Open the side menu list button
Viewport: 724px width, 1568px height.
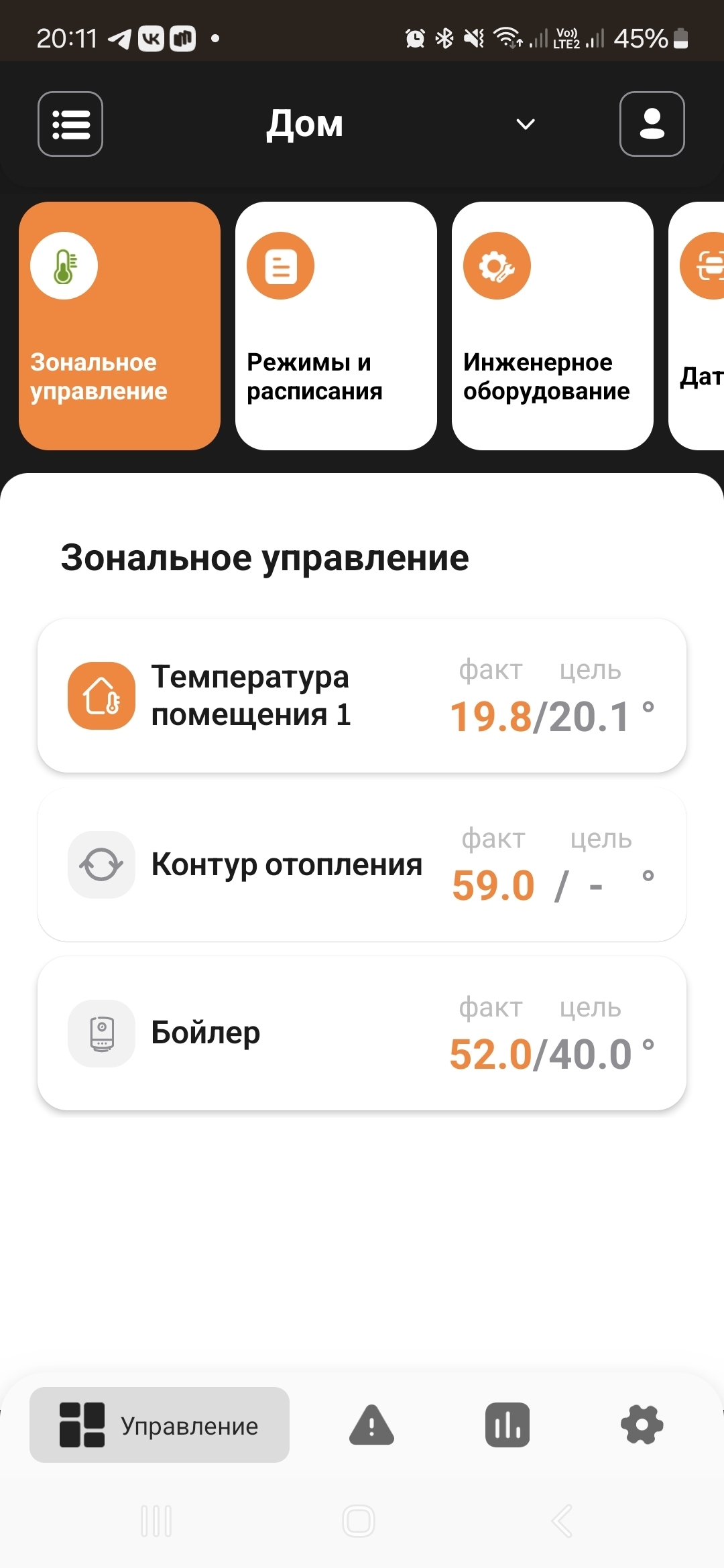pos(70,124)
